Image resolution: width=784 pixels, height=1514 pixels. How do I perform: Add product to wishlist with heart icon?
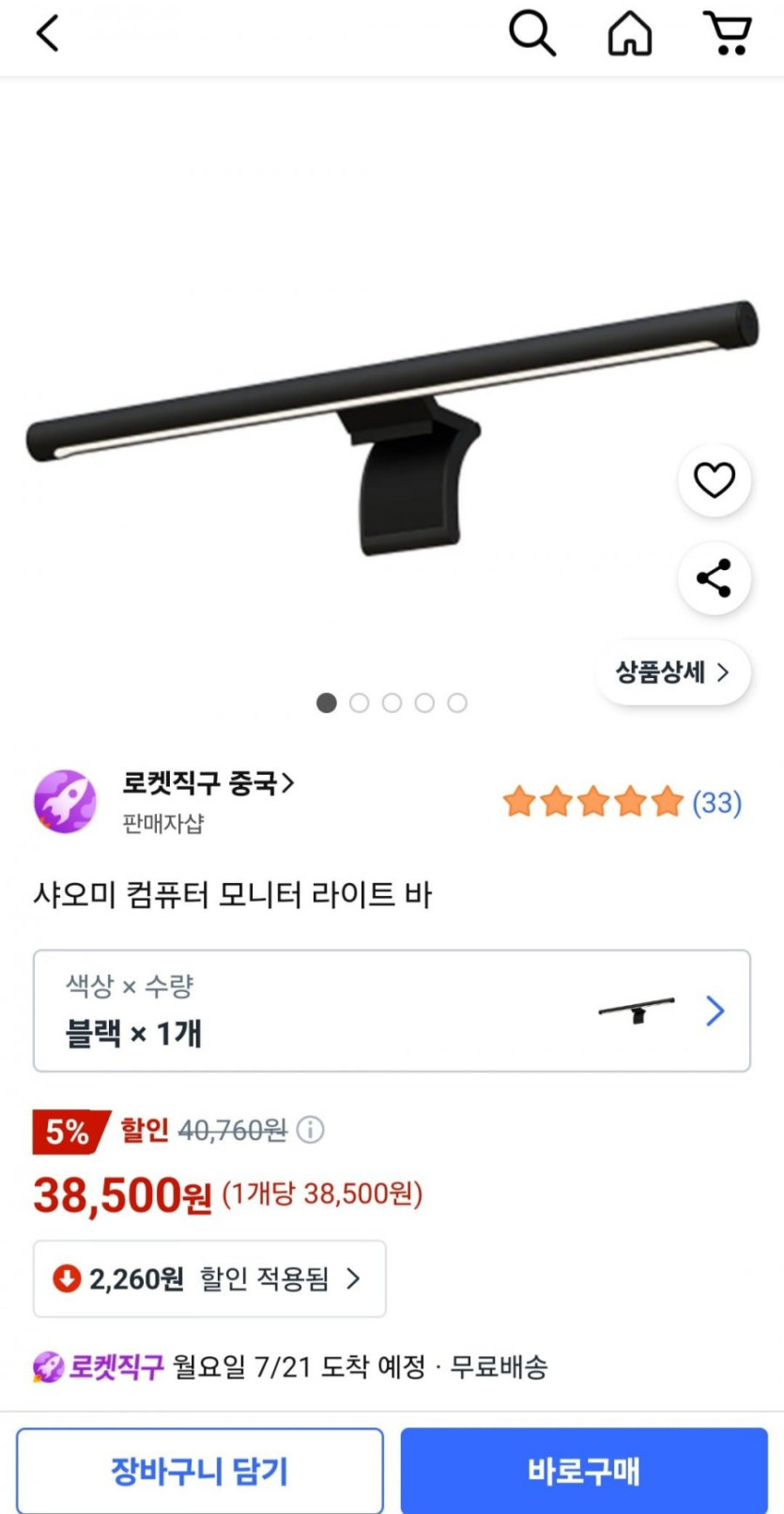tap(714, 481)
